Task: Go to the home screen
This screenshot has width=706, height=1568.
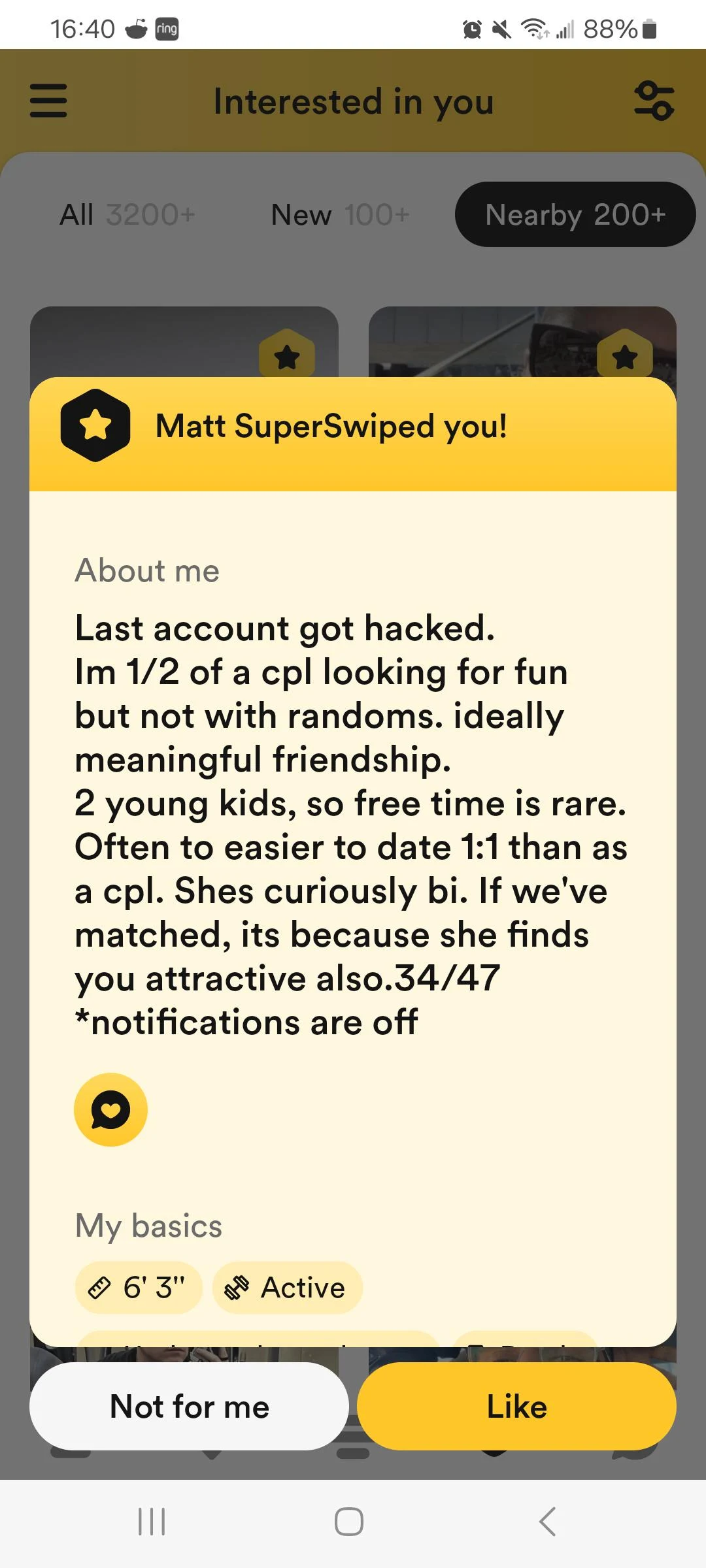Action: pos(349,1522)
